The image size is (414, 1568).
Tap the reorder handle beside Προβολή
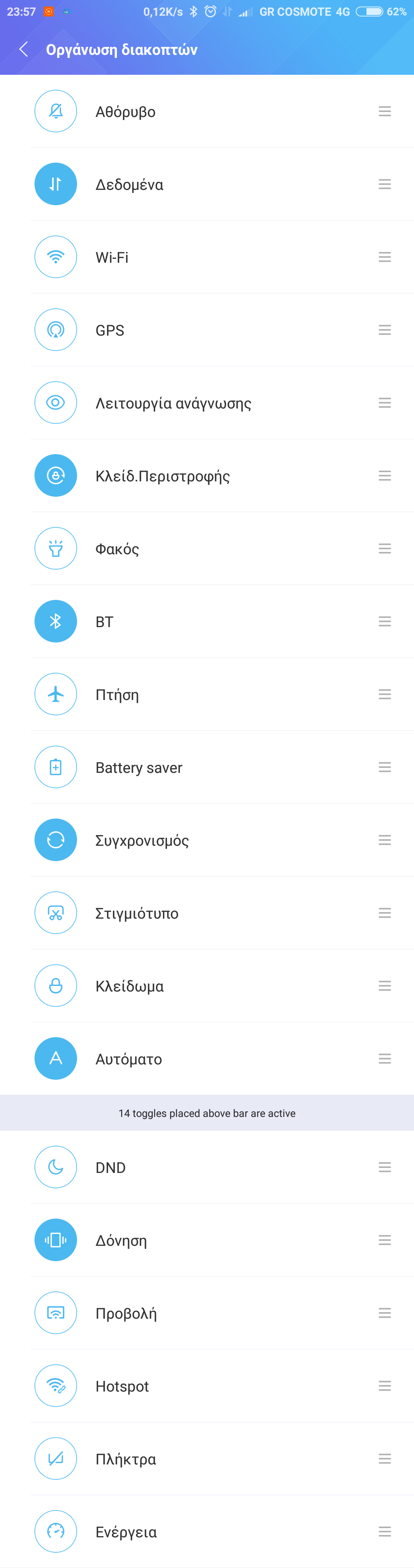(x=384, y=1313)
